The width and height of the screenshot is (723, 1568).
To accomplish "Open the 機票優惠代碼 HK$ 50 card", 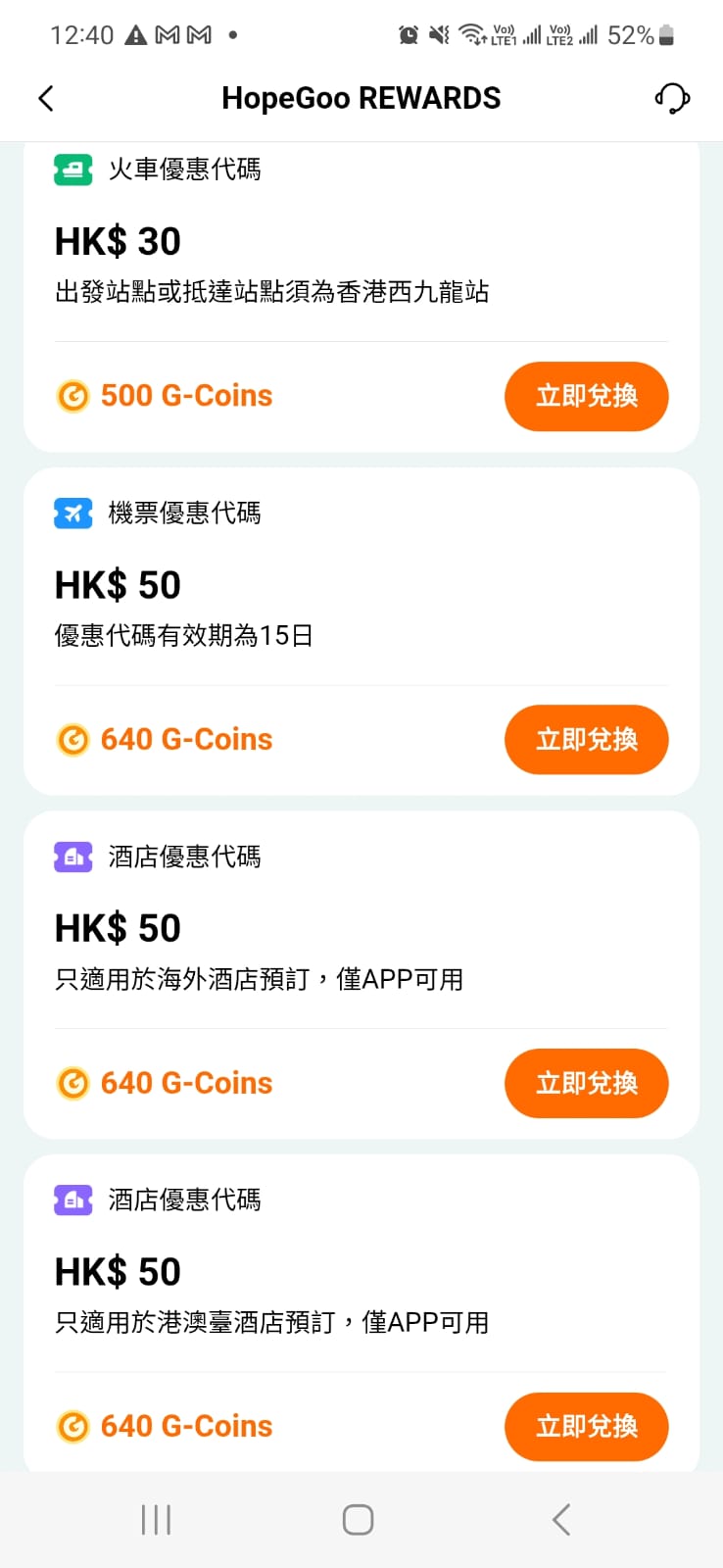I will coord(294,598).
